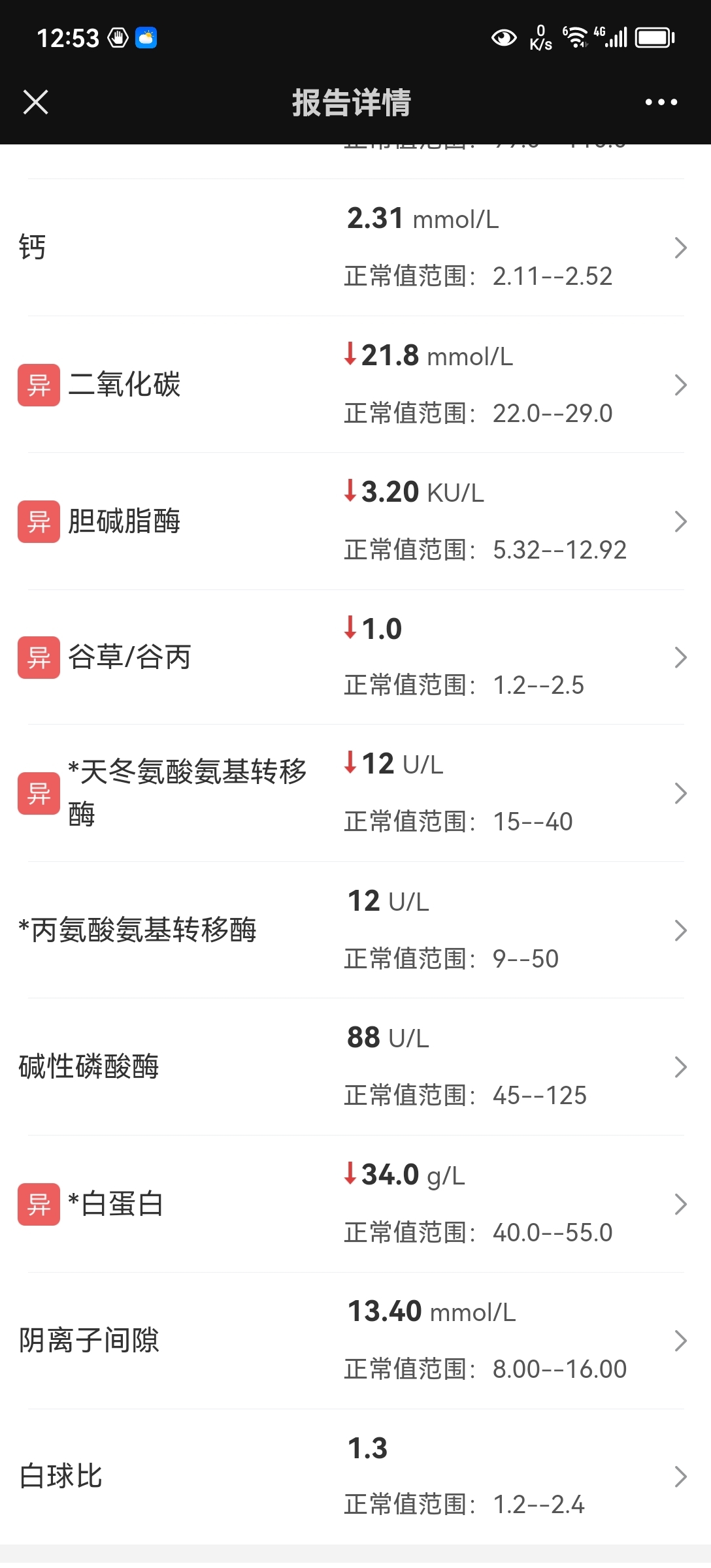Open the 钙 result row
The width and height of the screenshot is (711, 1568).
pos(355,248)
